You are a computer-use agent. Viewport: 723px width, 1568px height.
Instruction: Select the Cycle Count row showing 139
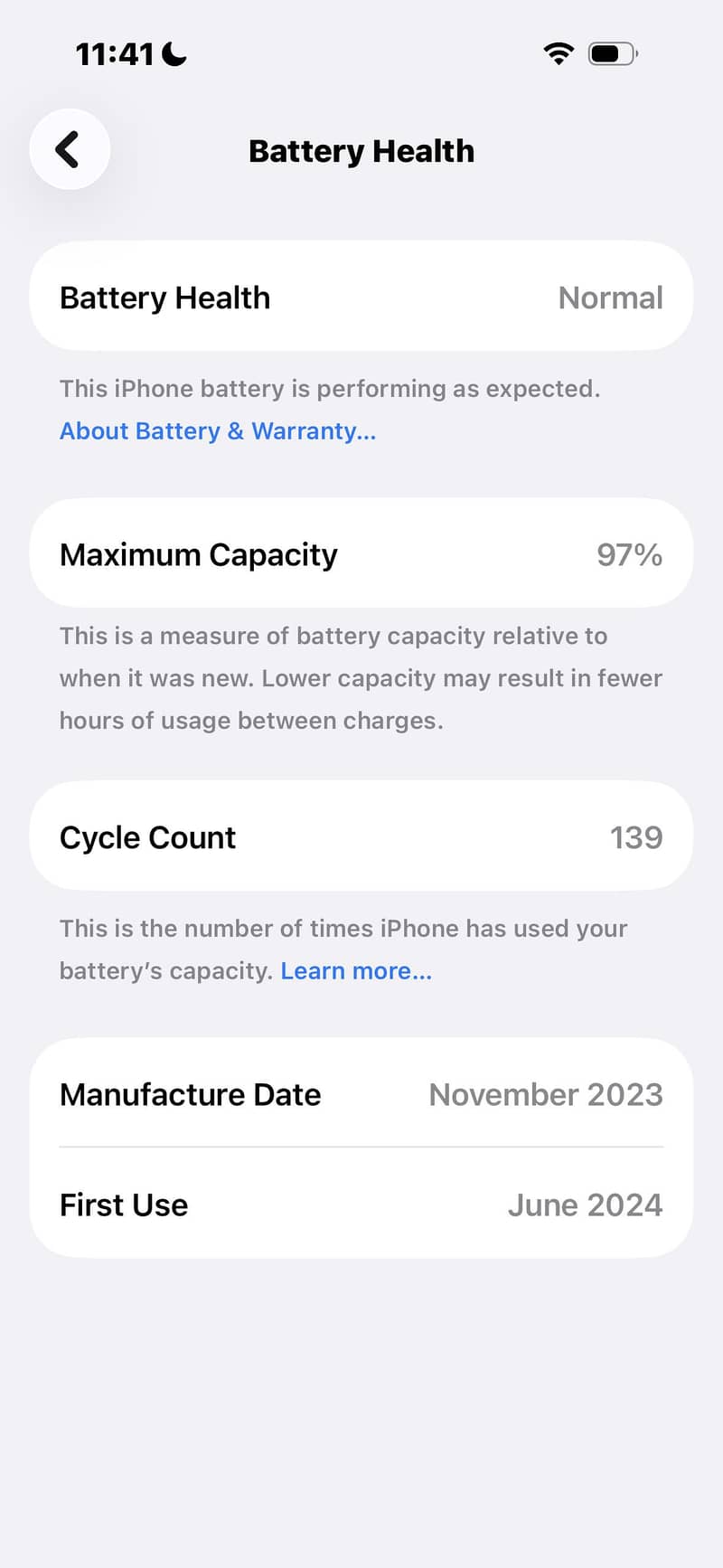(x=361, y=836)
